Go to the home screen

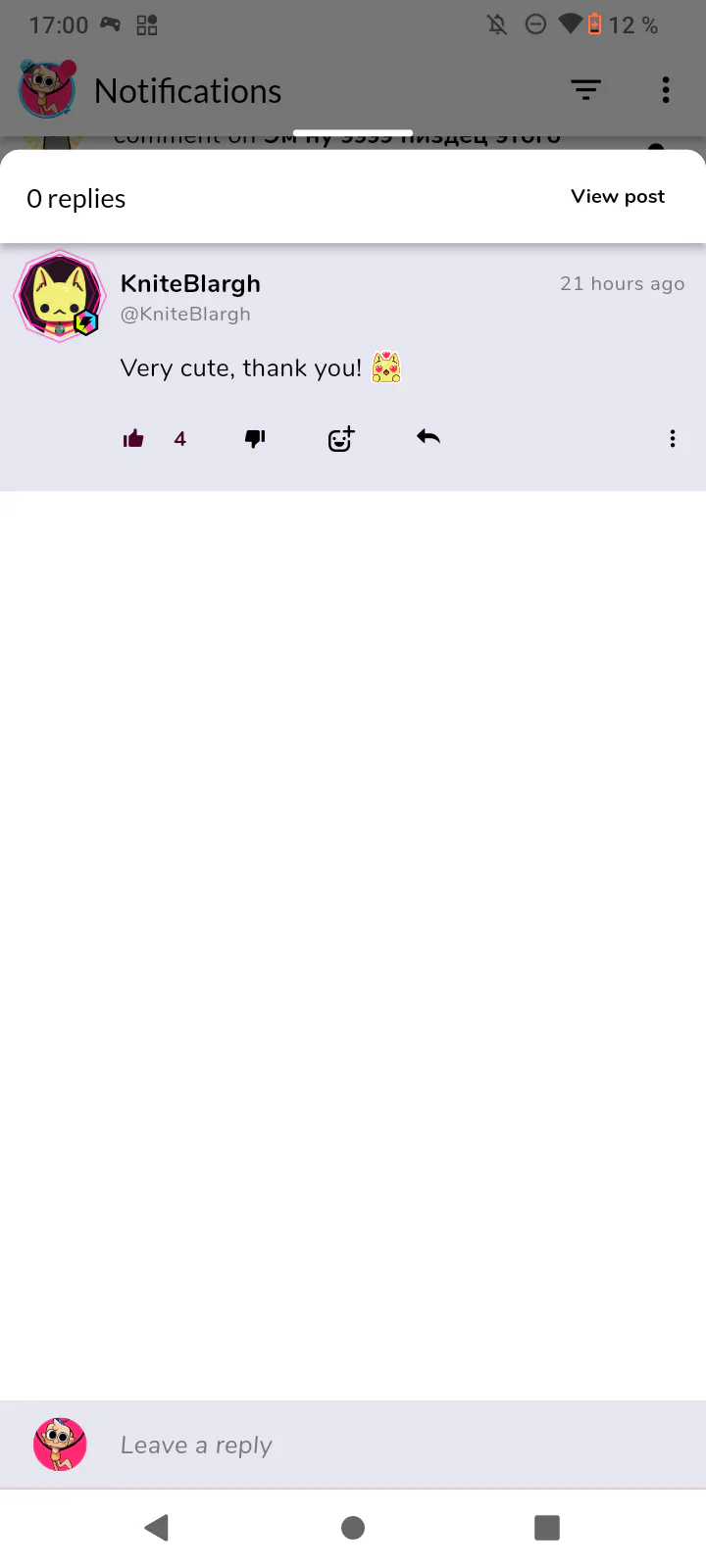coord(353,1527)
